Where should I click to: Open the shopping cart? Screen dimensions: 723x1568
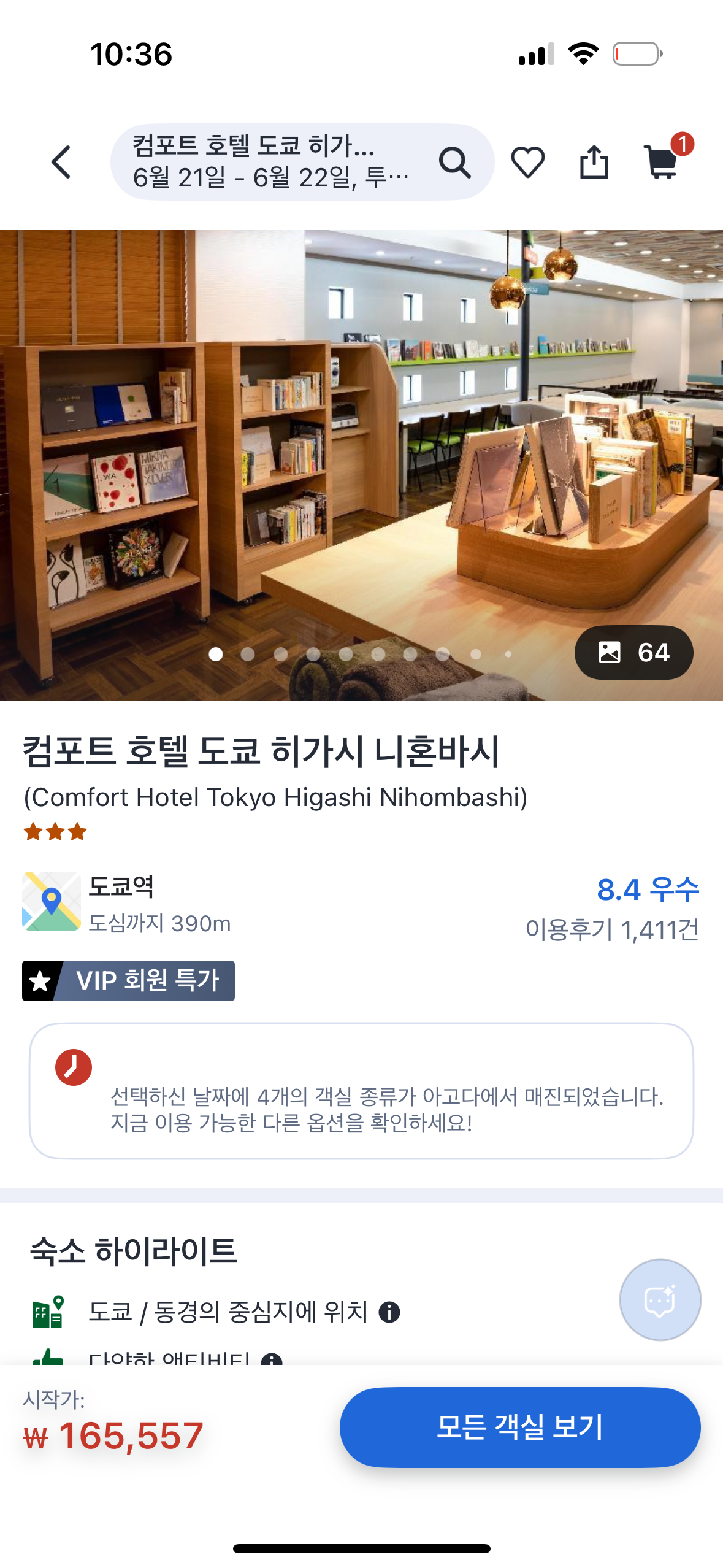(x=662, y=161)
